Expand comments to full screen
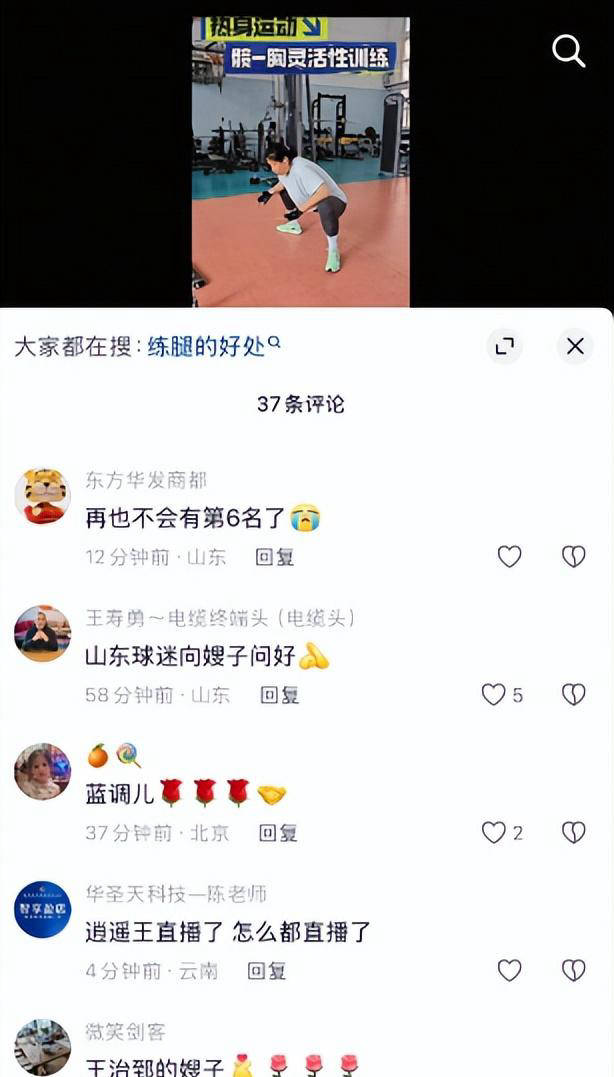The height and width of the screenshot is (1077, 614). [505, 346]
